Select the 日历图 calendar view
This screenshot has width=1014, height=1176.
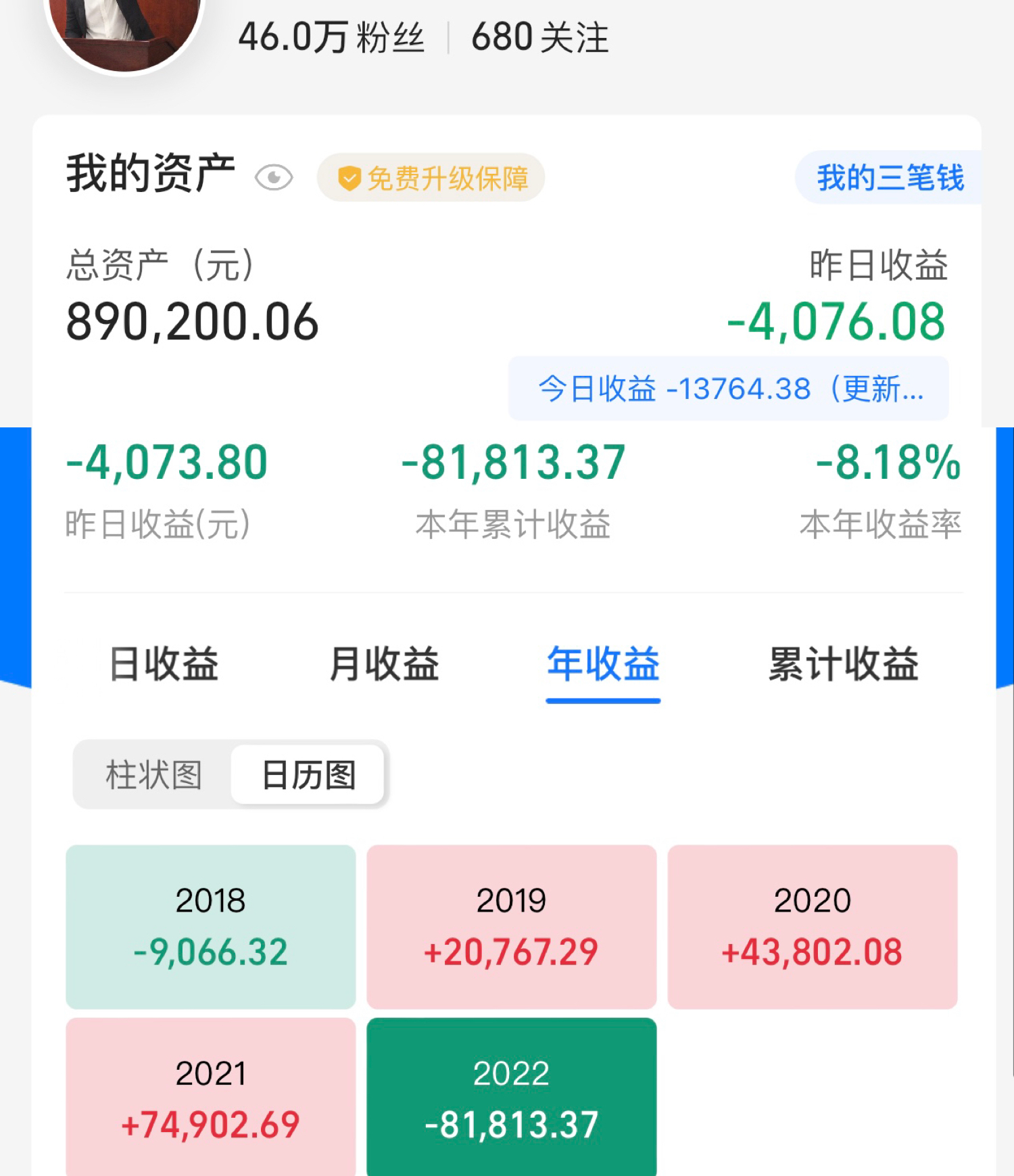(308, 775)
